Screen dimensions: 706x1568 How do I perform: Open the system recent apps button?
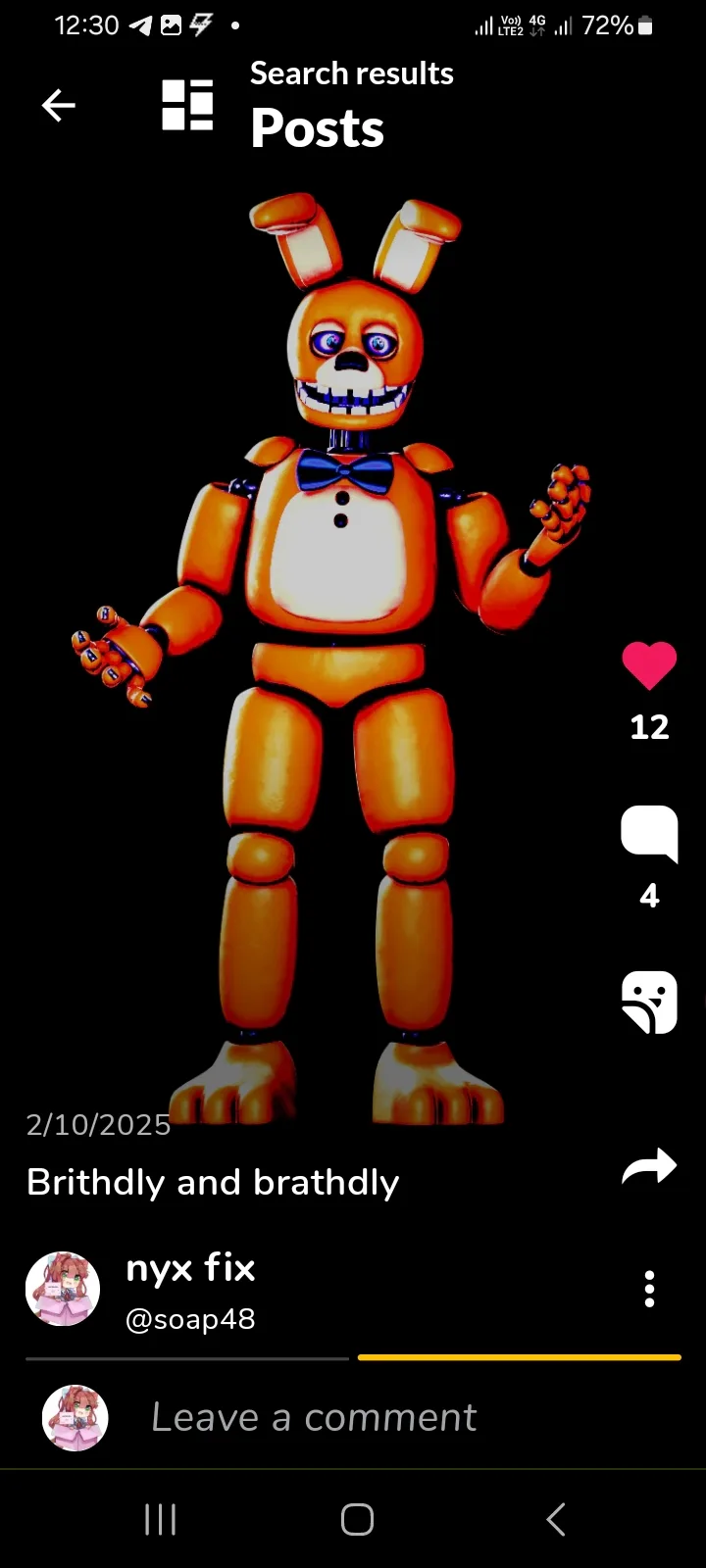(160, 1520)
